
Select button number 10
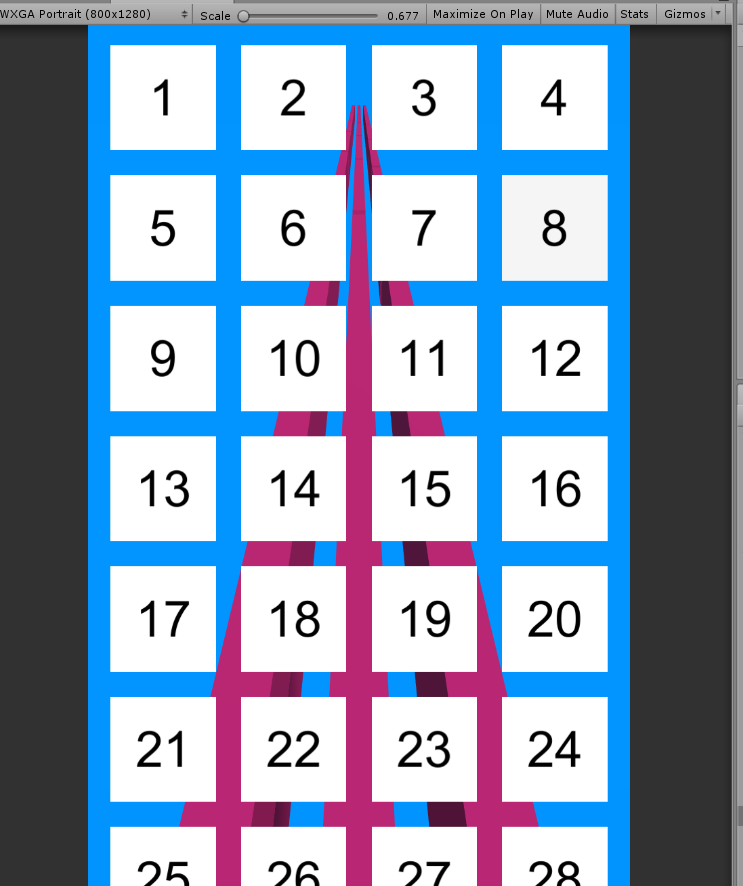point(293,358)
